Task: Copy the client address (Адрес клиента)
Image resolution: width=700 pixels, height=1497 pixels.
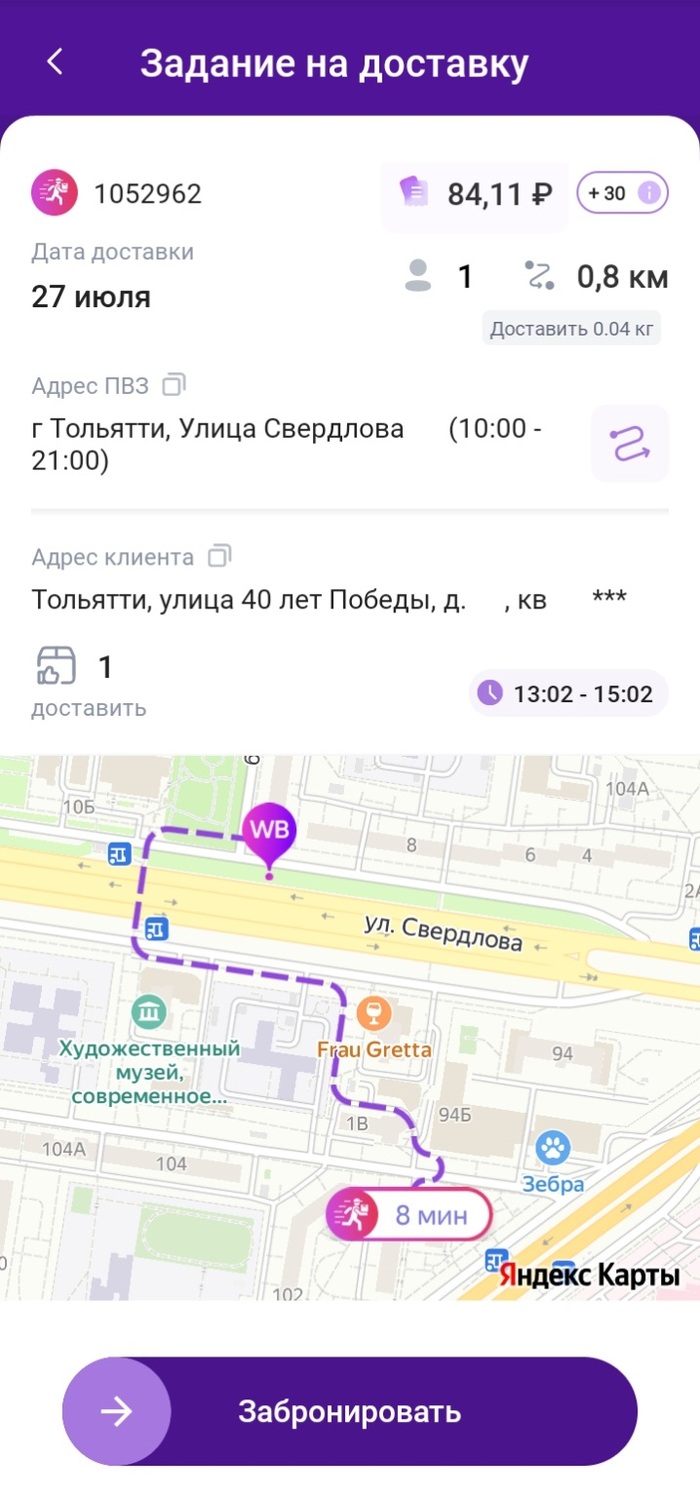Action: (219, 555)
